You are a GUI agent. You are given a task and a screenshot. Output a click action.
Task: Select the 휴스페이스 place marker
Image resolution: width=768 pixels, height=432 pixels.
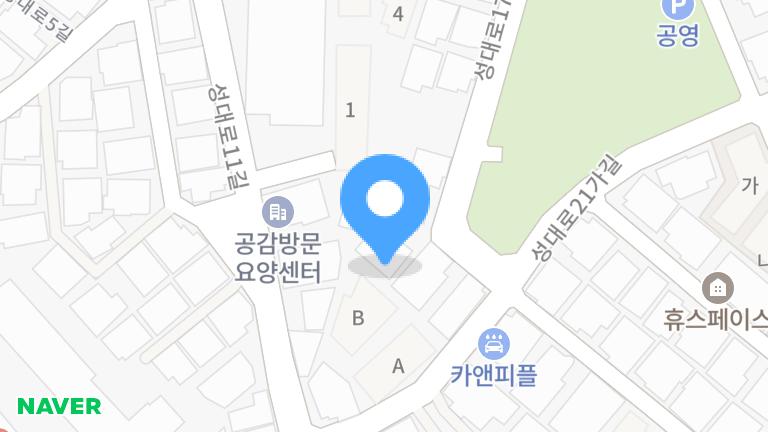click(x=717, y=288)
